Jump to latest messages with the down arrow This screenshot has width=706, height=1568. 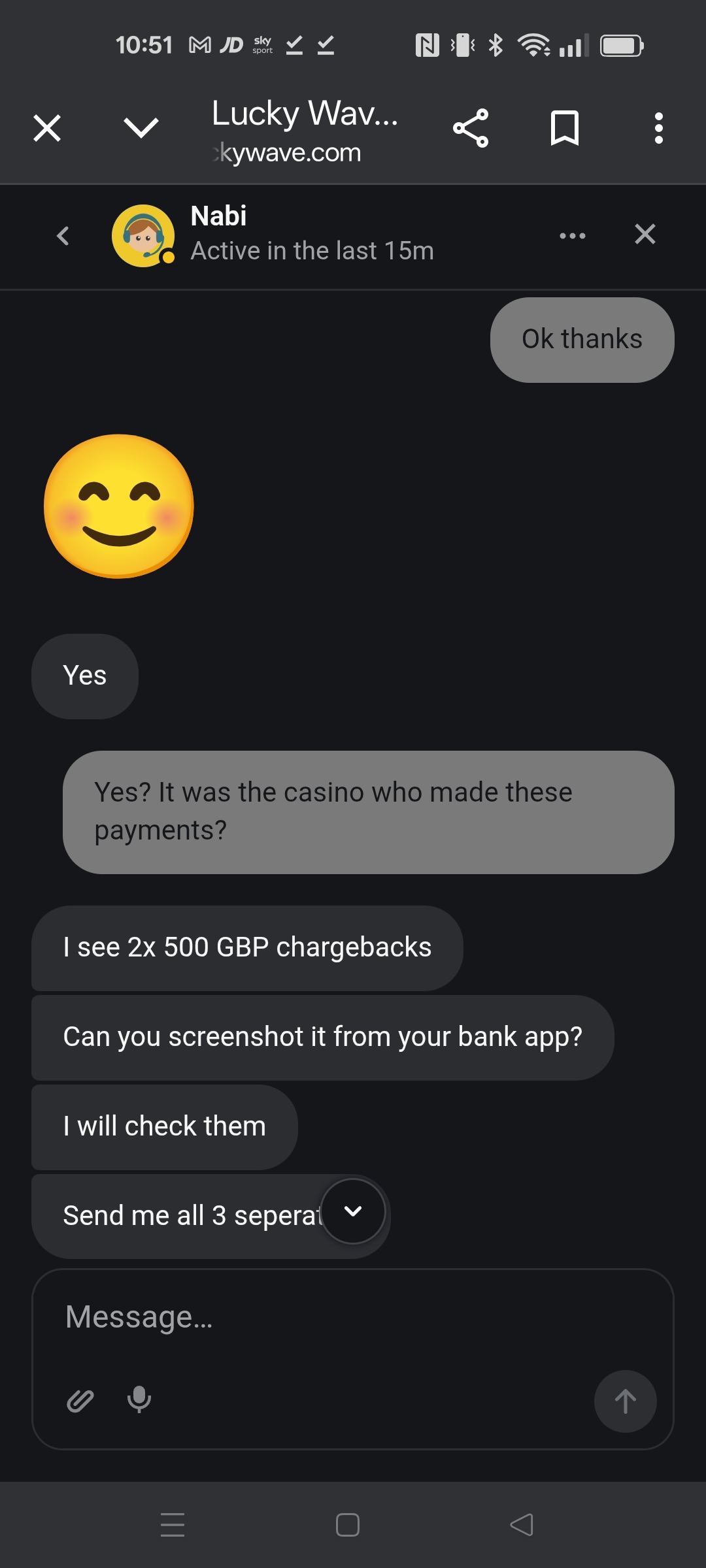(353, 1211)
